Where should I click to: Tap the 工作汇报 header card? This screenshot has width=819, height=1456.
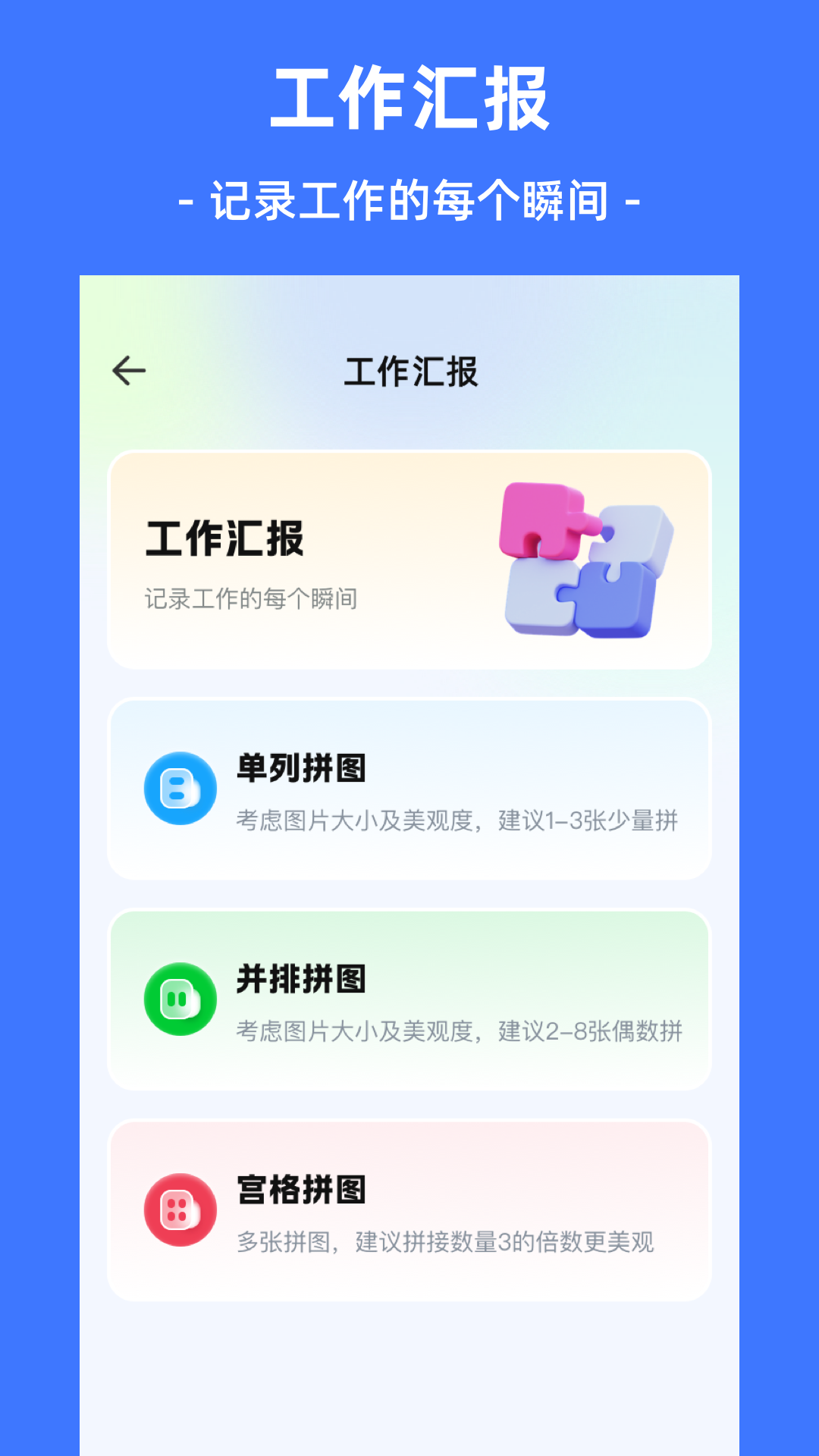point(409,559)
